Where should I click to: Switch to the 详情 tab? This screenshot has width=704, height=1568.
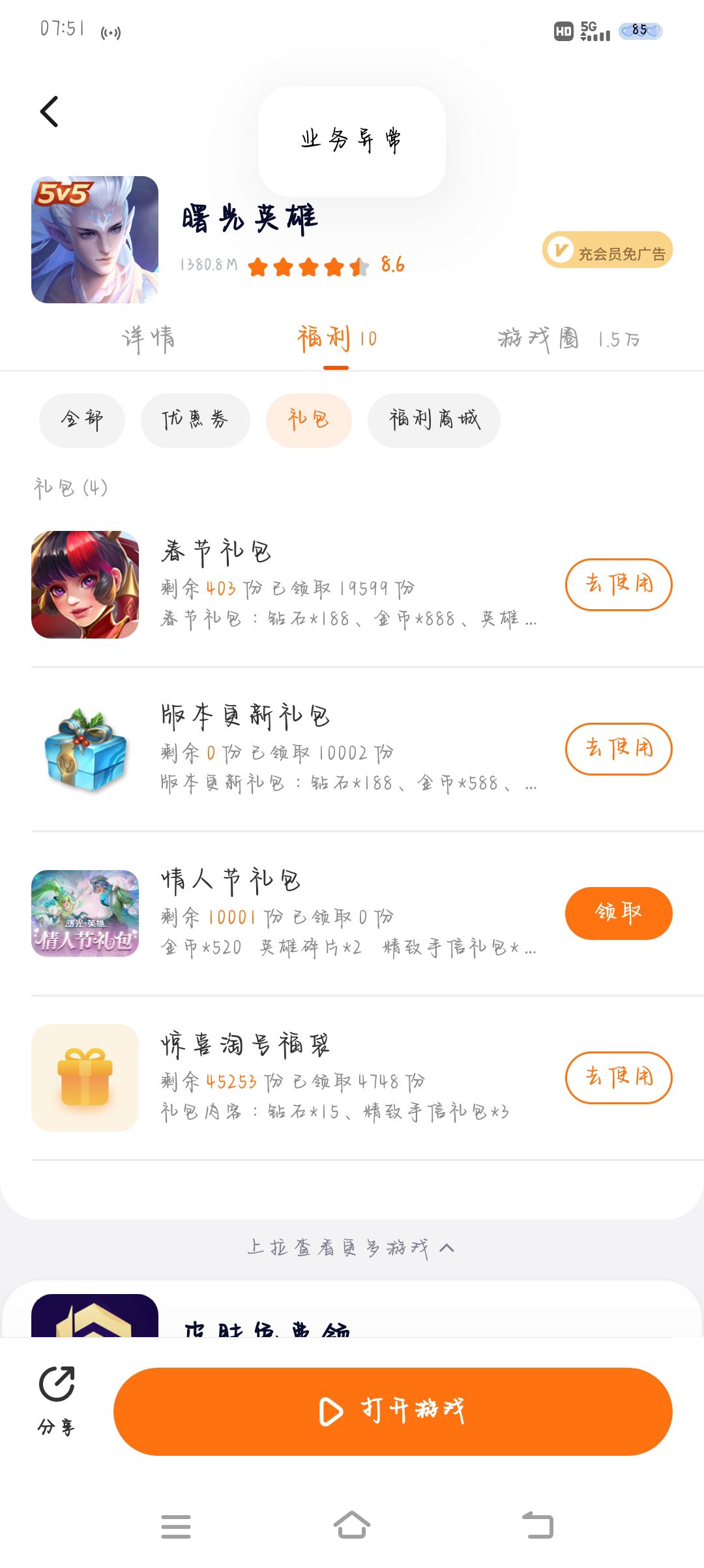click(x=149, y=339)
